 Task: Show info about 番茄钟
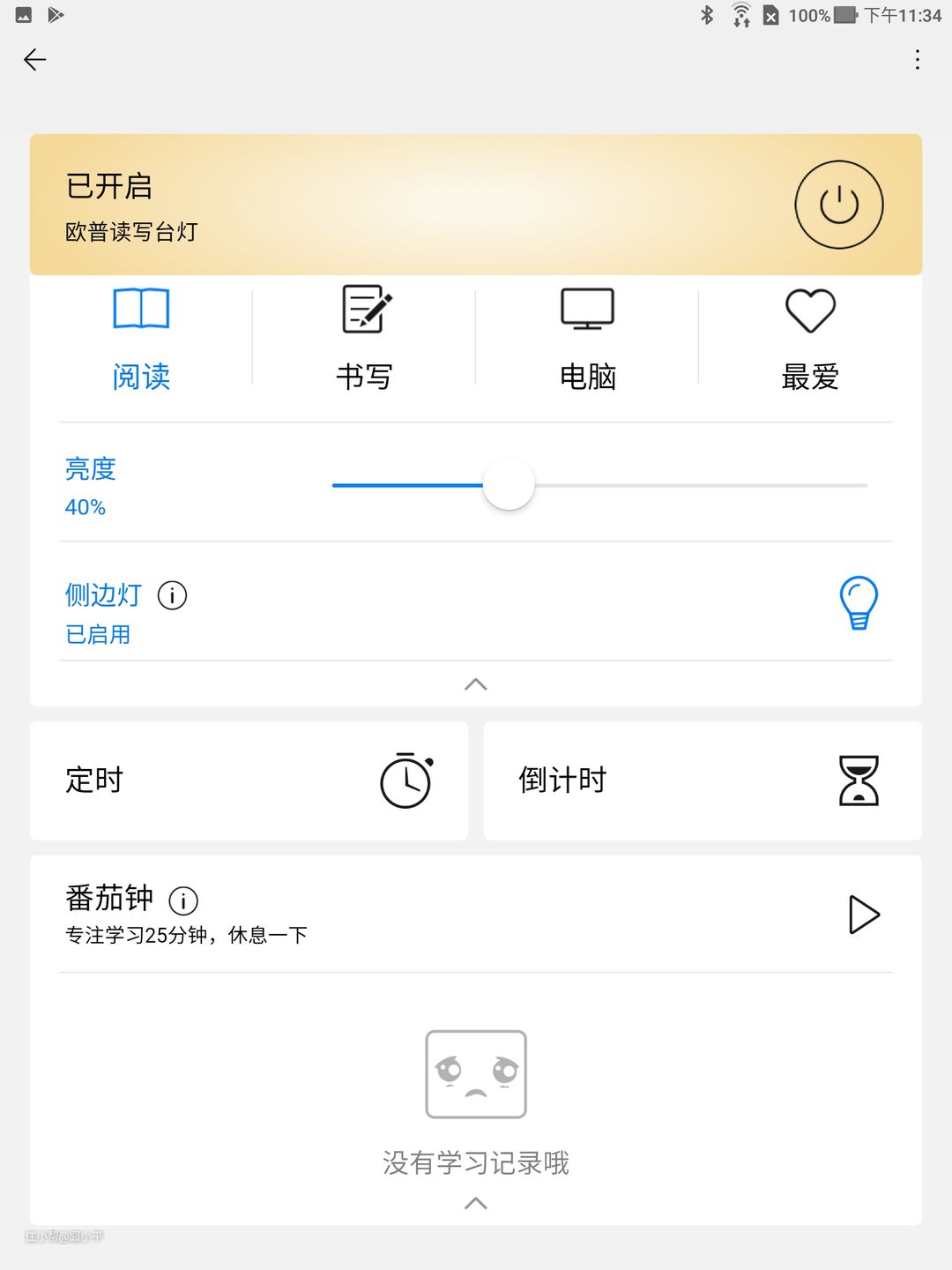click(x=183, y=900)
